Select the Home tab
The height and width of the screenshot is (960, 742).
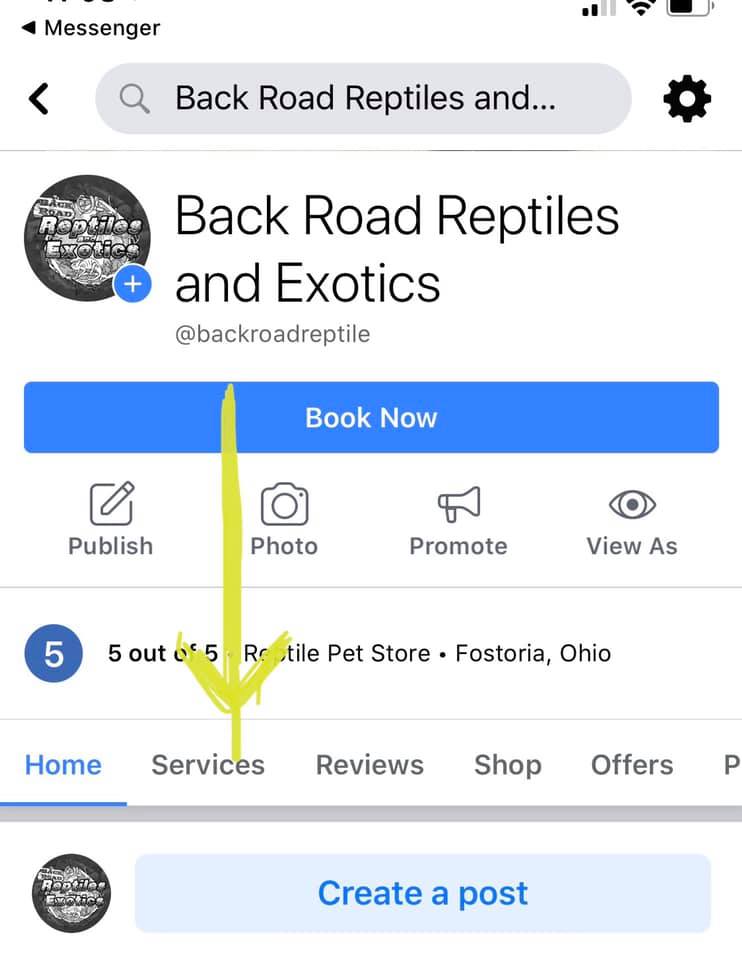tap(63, 765)
